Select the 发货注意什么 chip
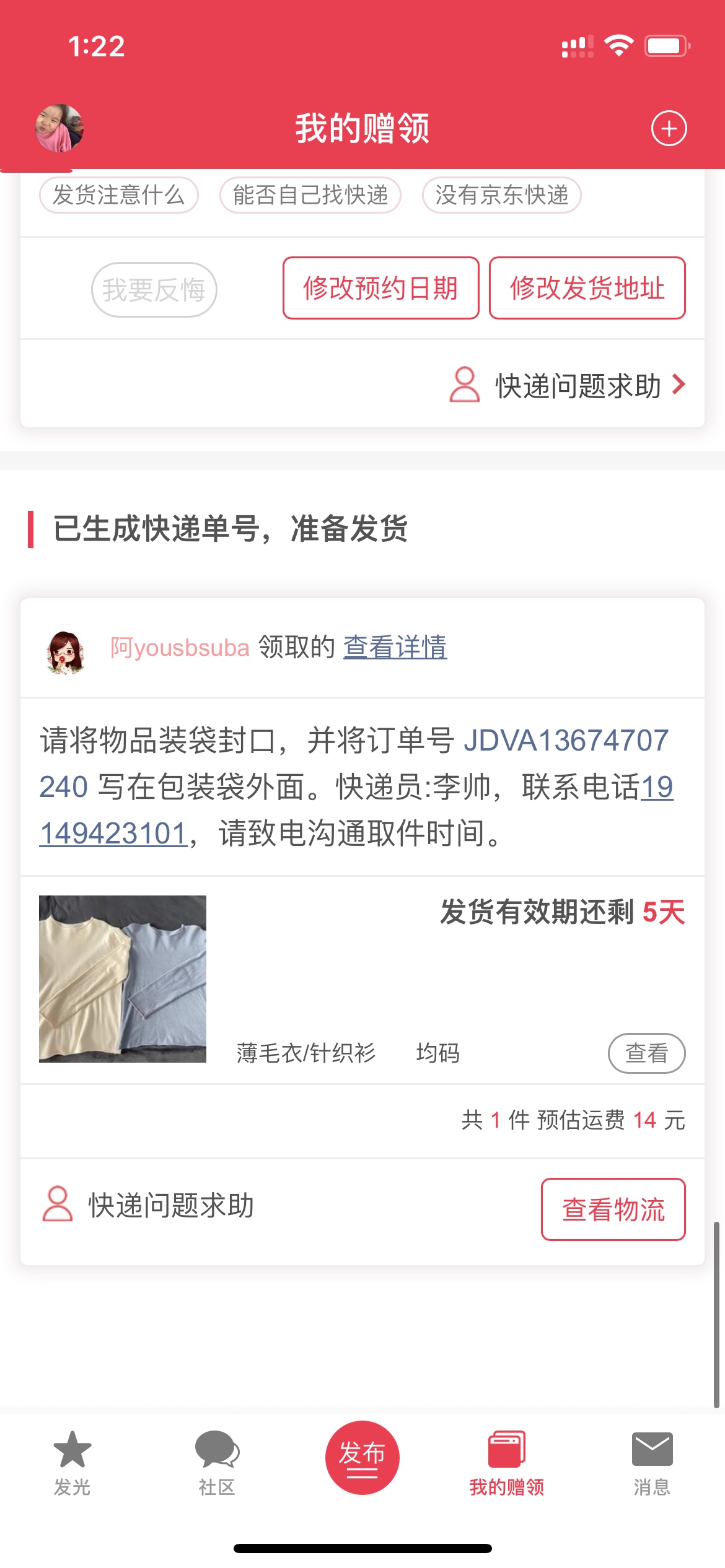This screenshot has width=725, height=1568. (x=118, y=195)
